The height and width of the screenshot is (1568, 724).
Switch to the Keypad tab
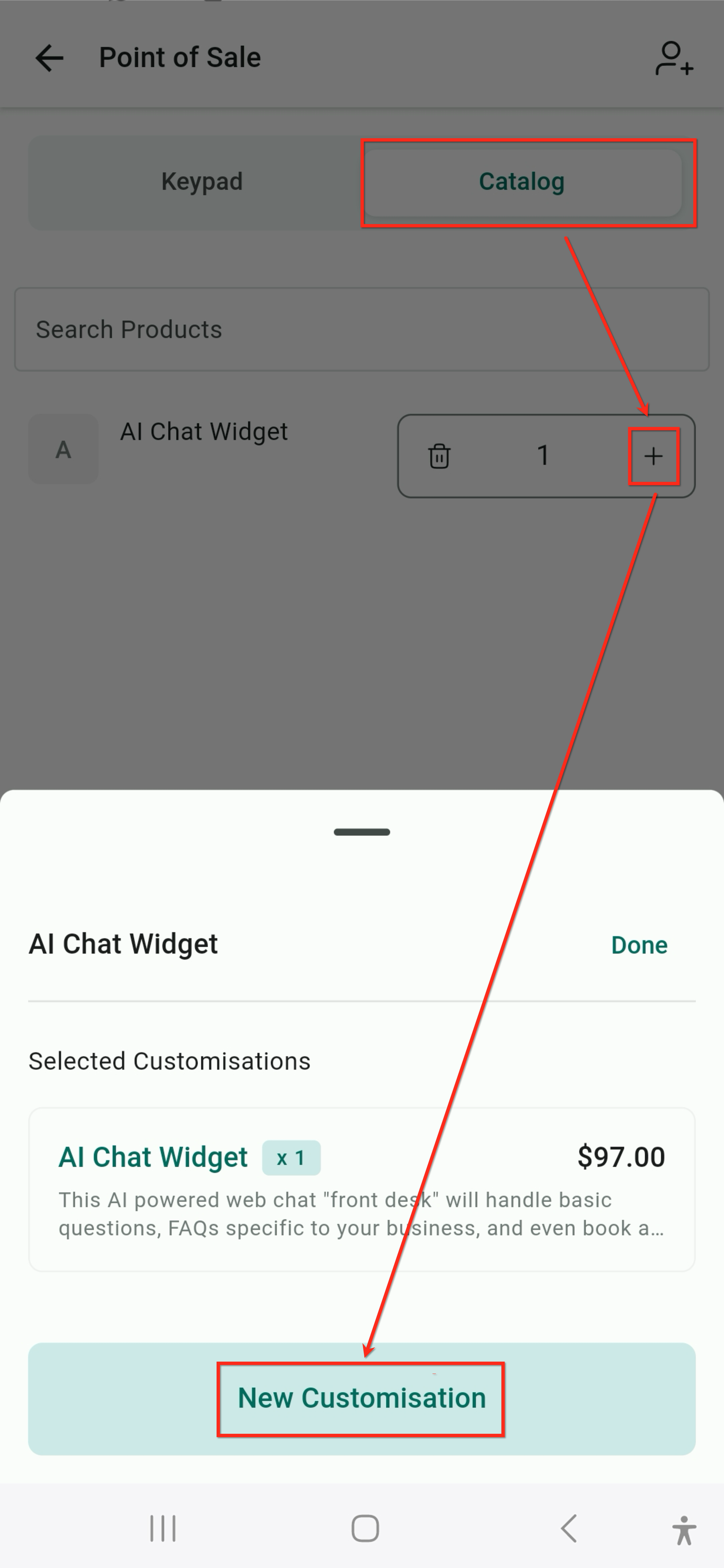(x=201, y=182)
